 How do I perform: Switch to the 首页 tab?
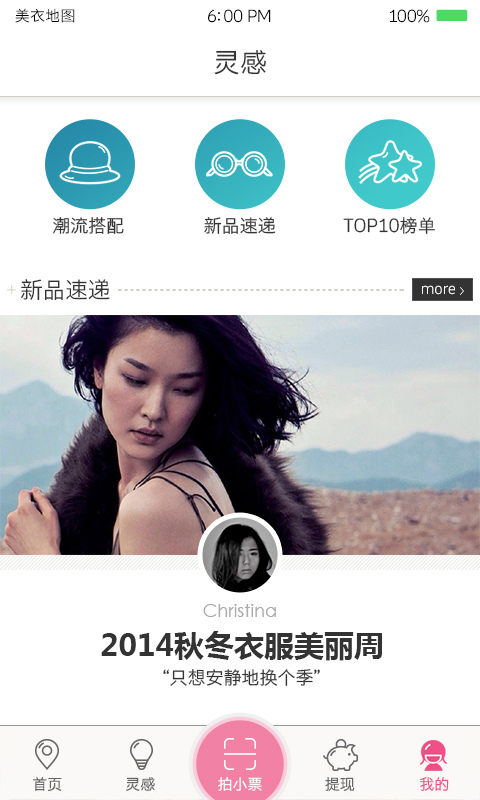pos(47,765)
